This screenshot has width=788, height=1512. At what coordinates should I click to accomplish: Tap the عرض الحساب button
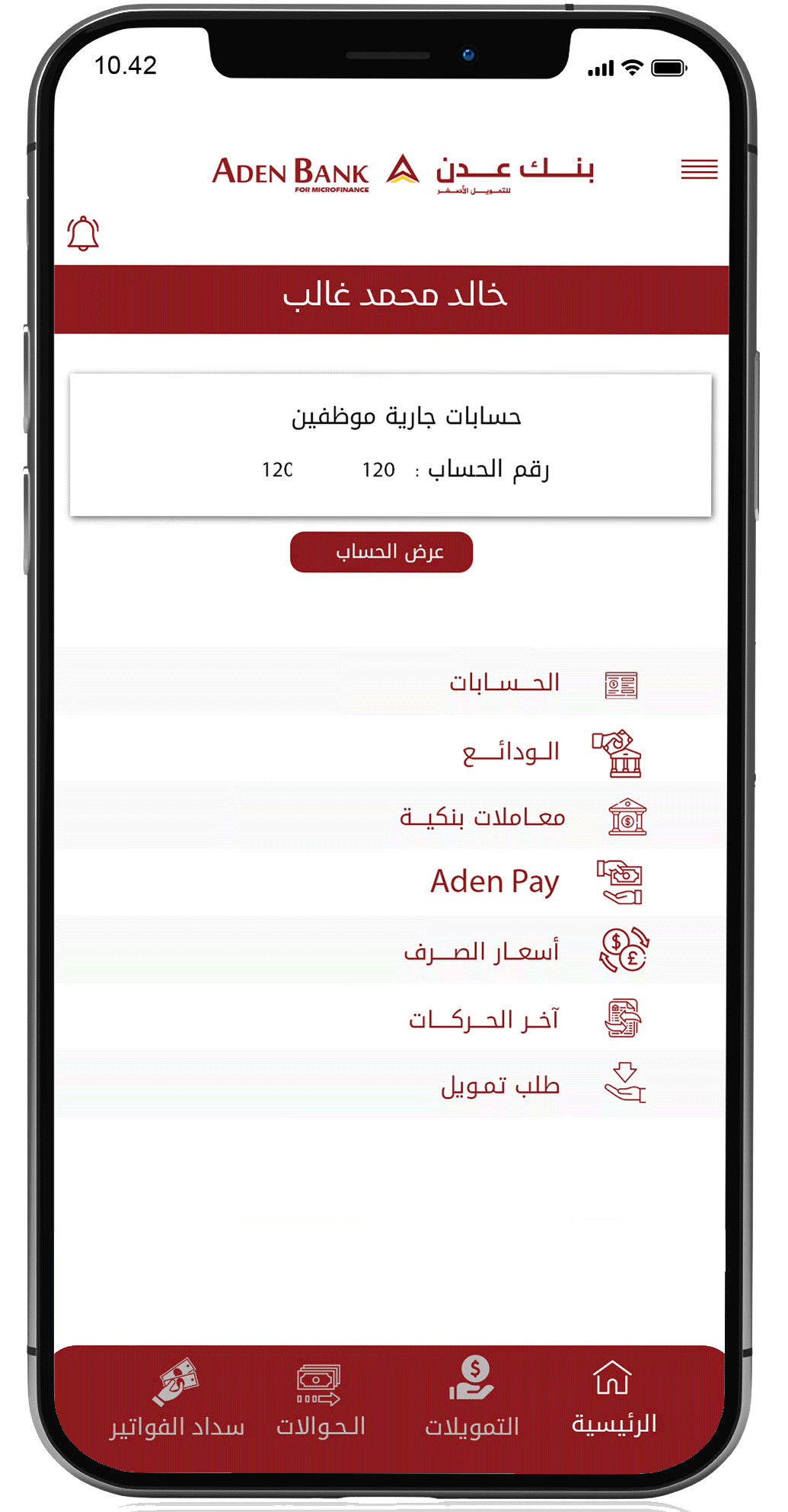pos(381,552)
